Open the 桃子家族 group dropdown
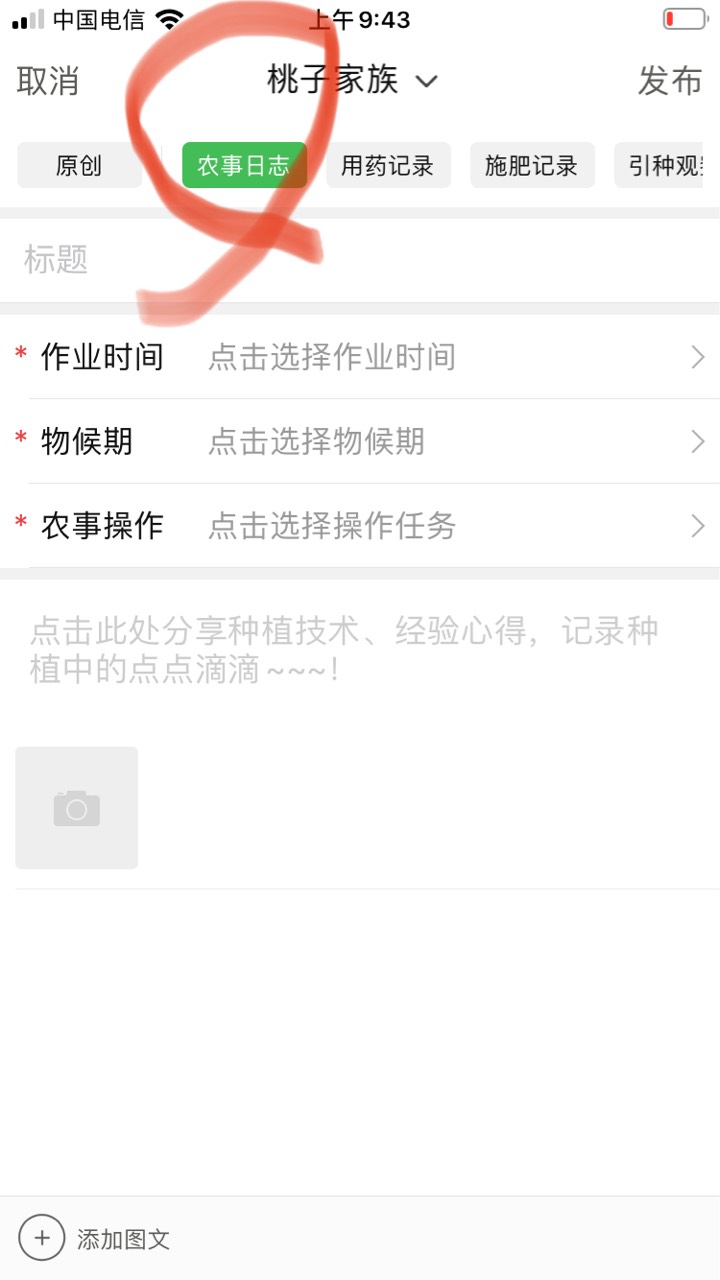This screenshot has width=720, height=1280. [x=352, y=80]
